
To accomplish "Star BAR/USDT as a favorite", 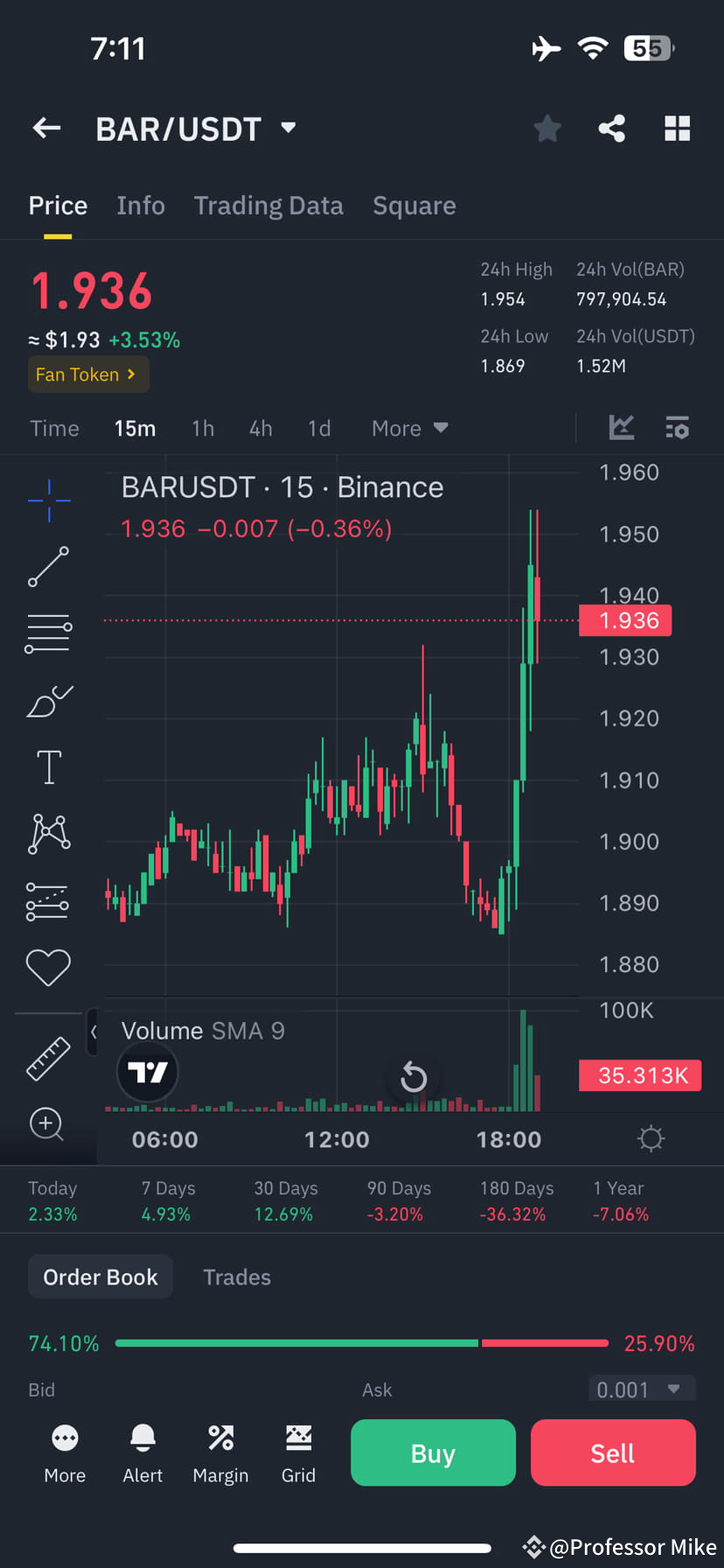I will coord(547,128).
